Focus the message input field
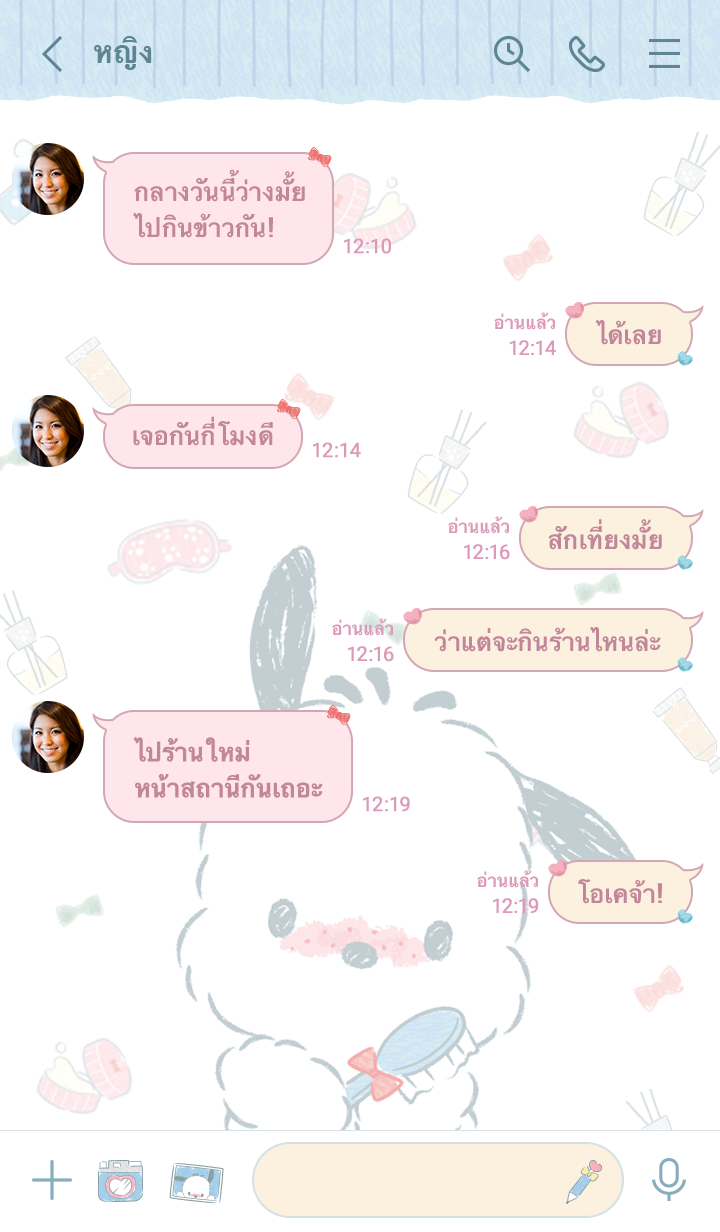Screen dimensions: 720x1232 click(x=410, y=1180)
